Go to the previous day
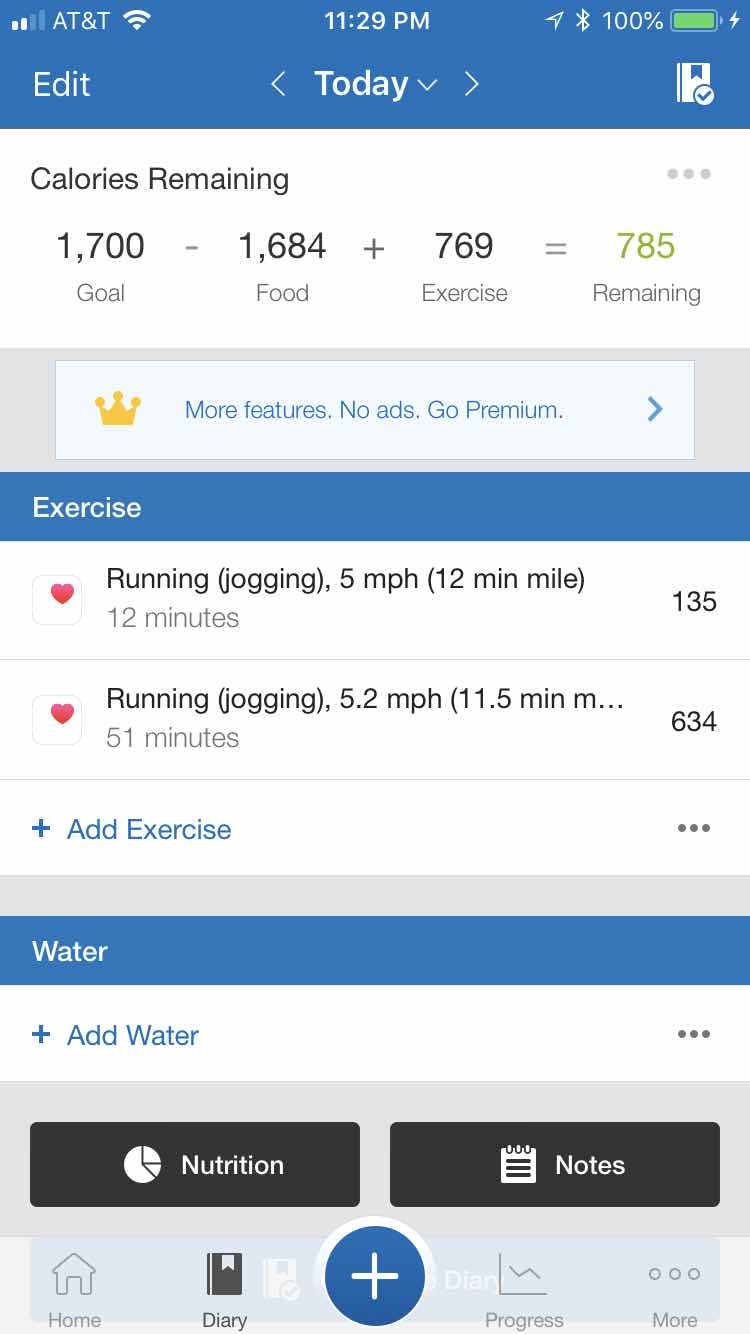The width and height of the screenshot is (750, 1334). 279,84
